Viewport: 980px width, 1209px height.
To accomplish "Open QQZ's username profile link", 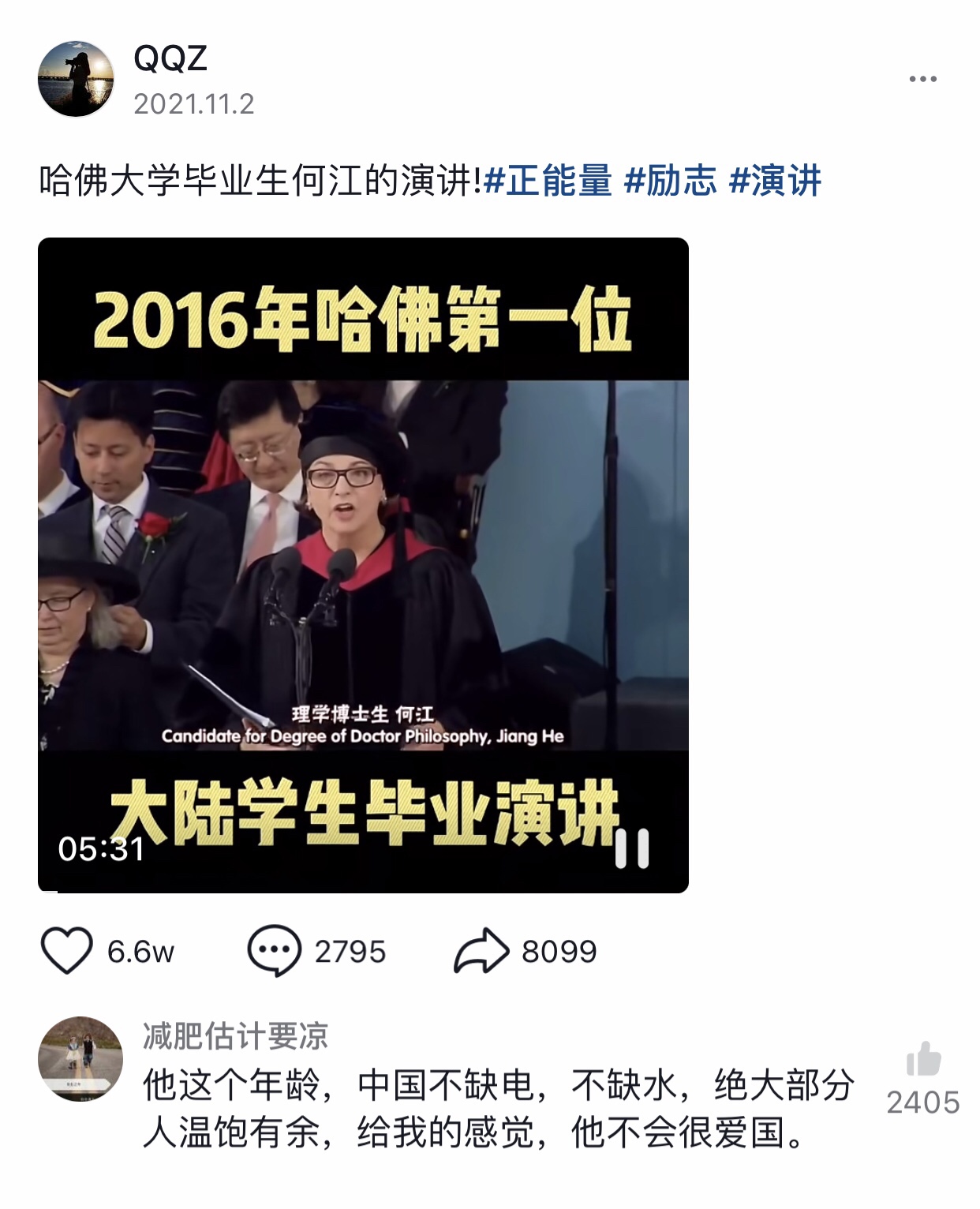I will [x=170, y=58].
